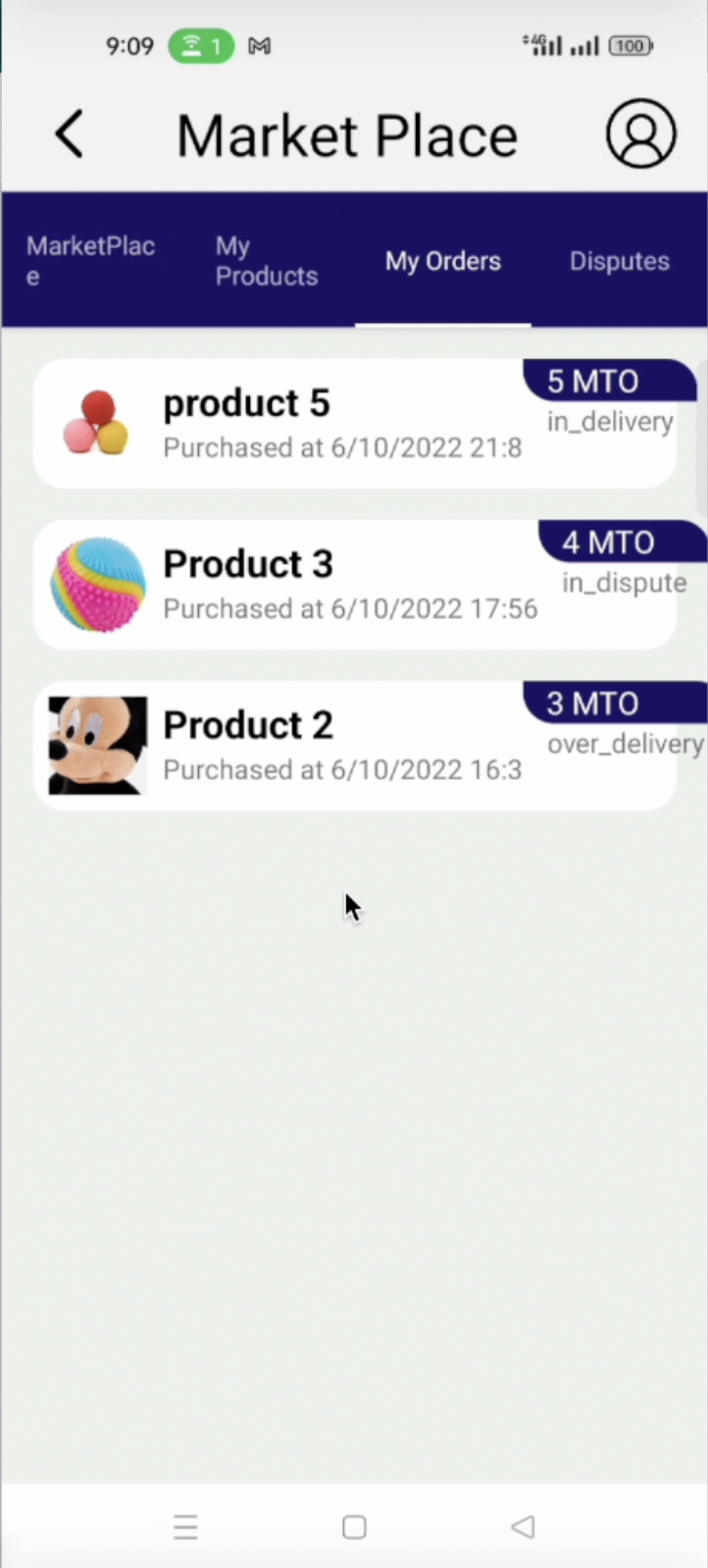Open the user profile icon
The image size is (708, 1568).
click(x=640, y=134)
